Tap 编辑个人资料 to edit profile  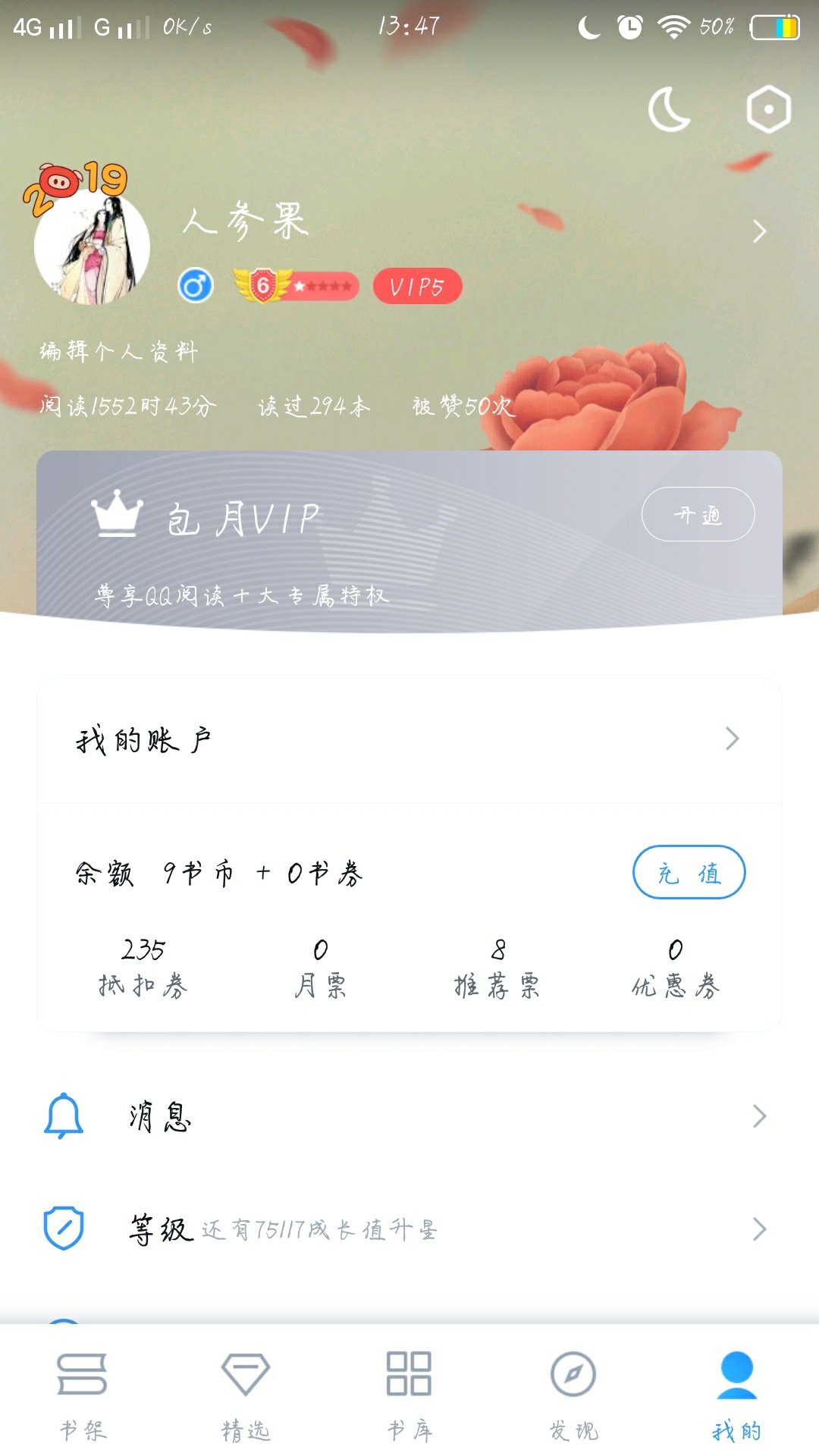click(118, 351)
